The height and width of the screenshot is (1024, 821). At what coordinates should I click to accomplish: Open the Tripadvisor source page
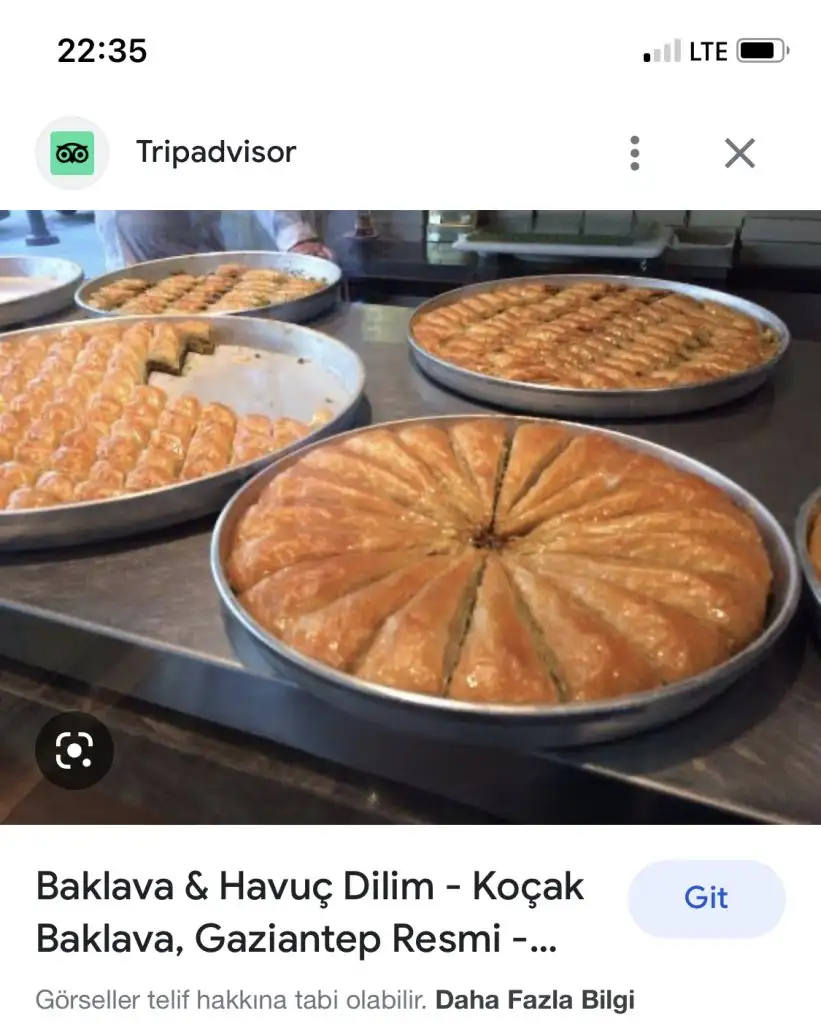(216, 153)
